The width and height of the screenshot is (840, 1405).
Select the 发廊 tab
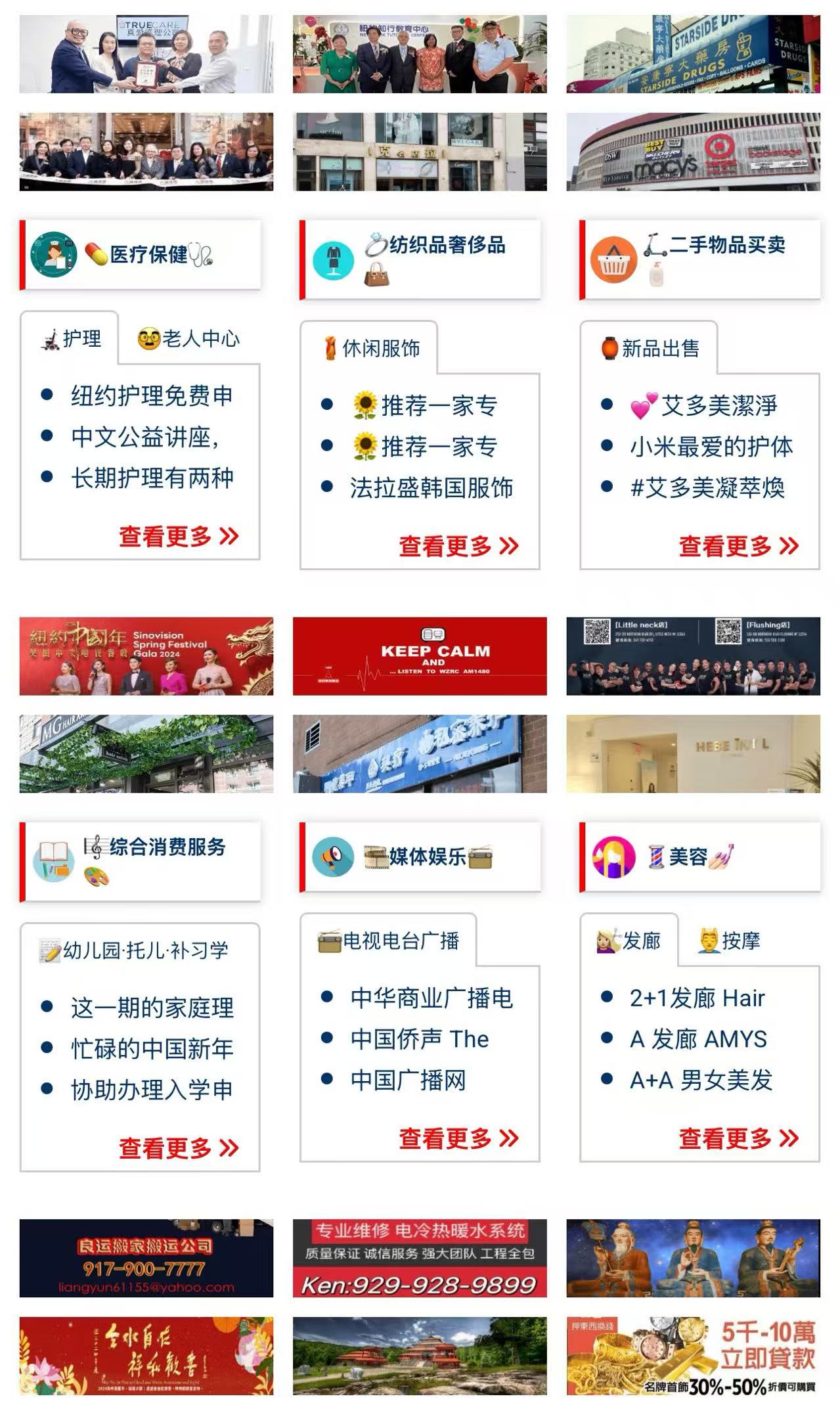(x=629, y=941)
